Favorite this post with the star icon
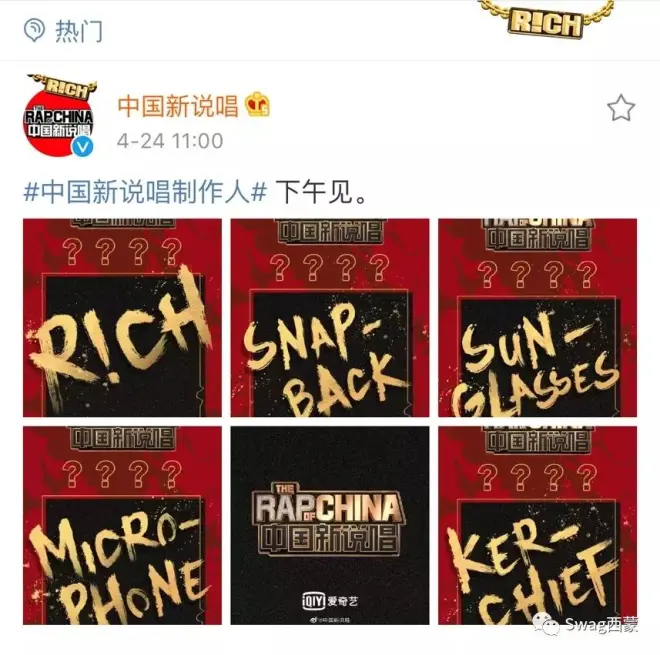This screenshot has height=655, width=660. (x=621, y=107)
